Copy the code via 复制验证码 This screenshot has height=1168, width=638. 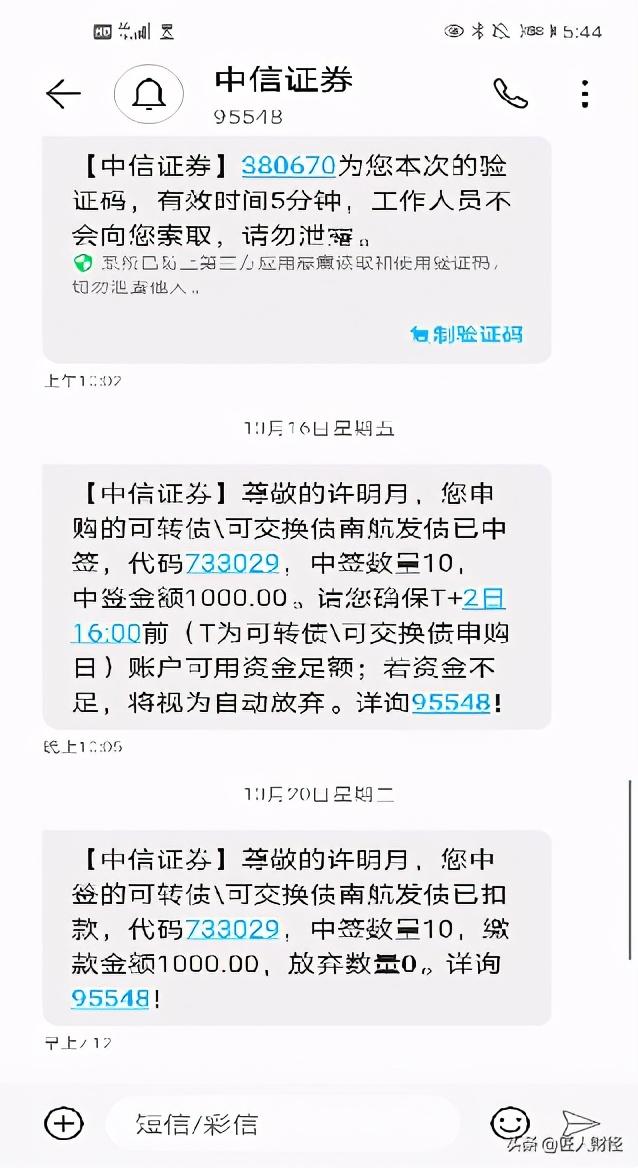[467, 334]
